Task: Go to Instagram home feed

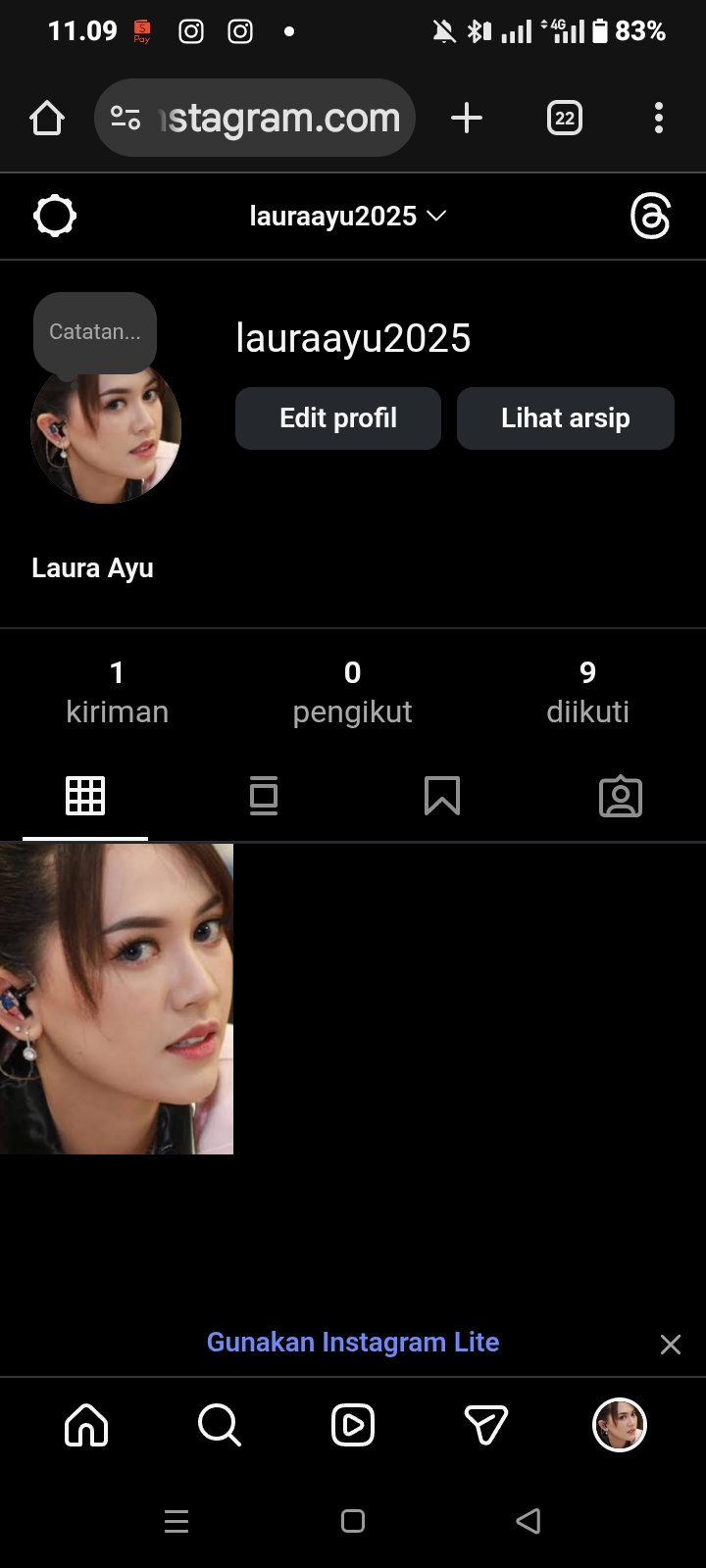Action: [x=86, y=1425]
